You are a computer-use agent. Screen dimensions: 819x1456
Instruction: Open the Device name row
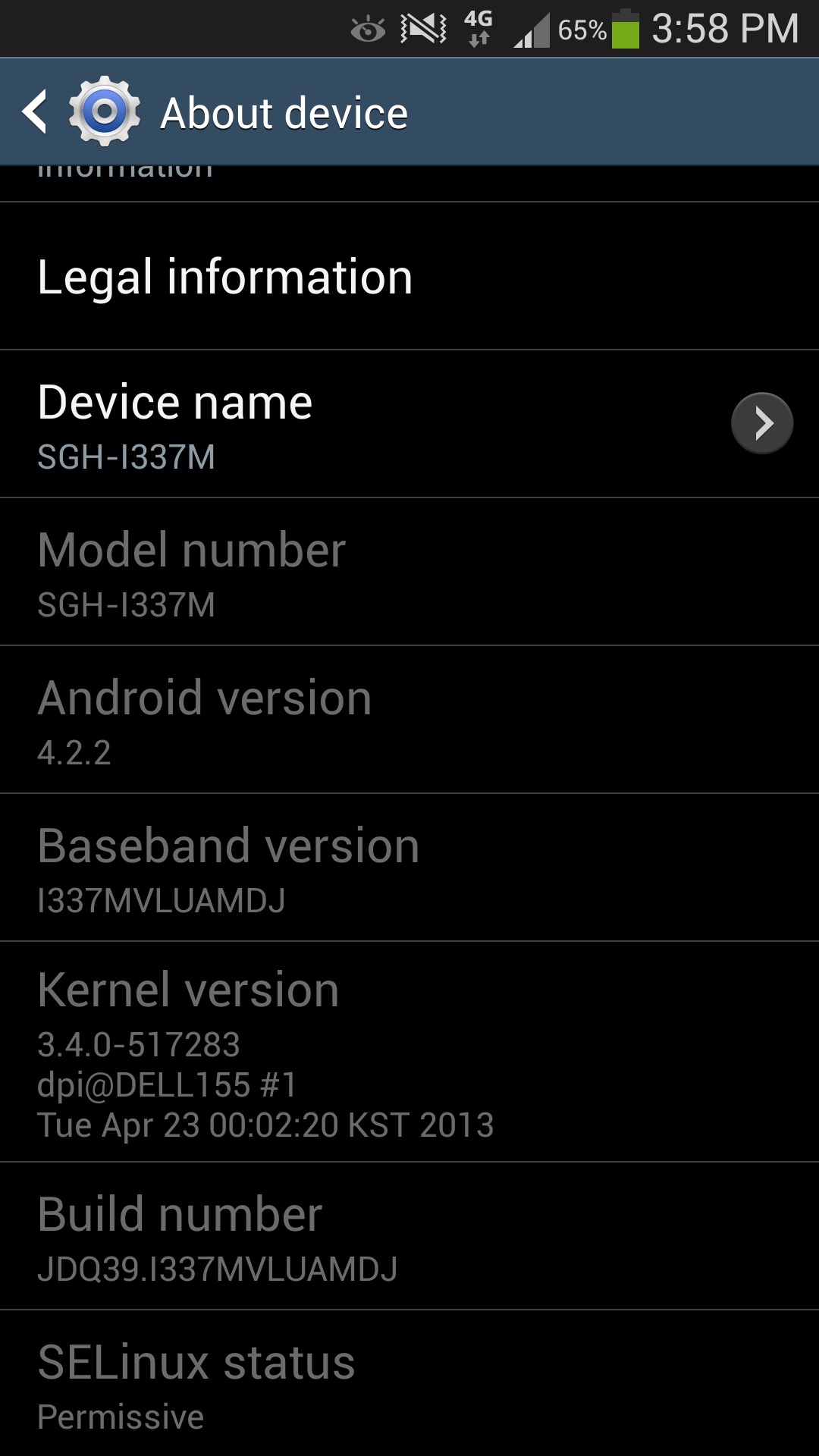coord(409,423)
